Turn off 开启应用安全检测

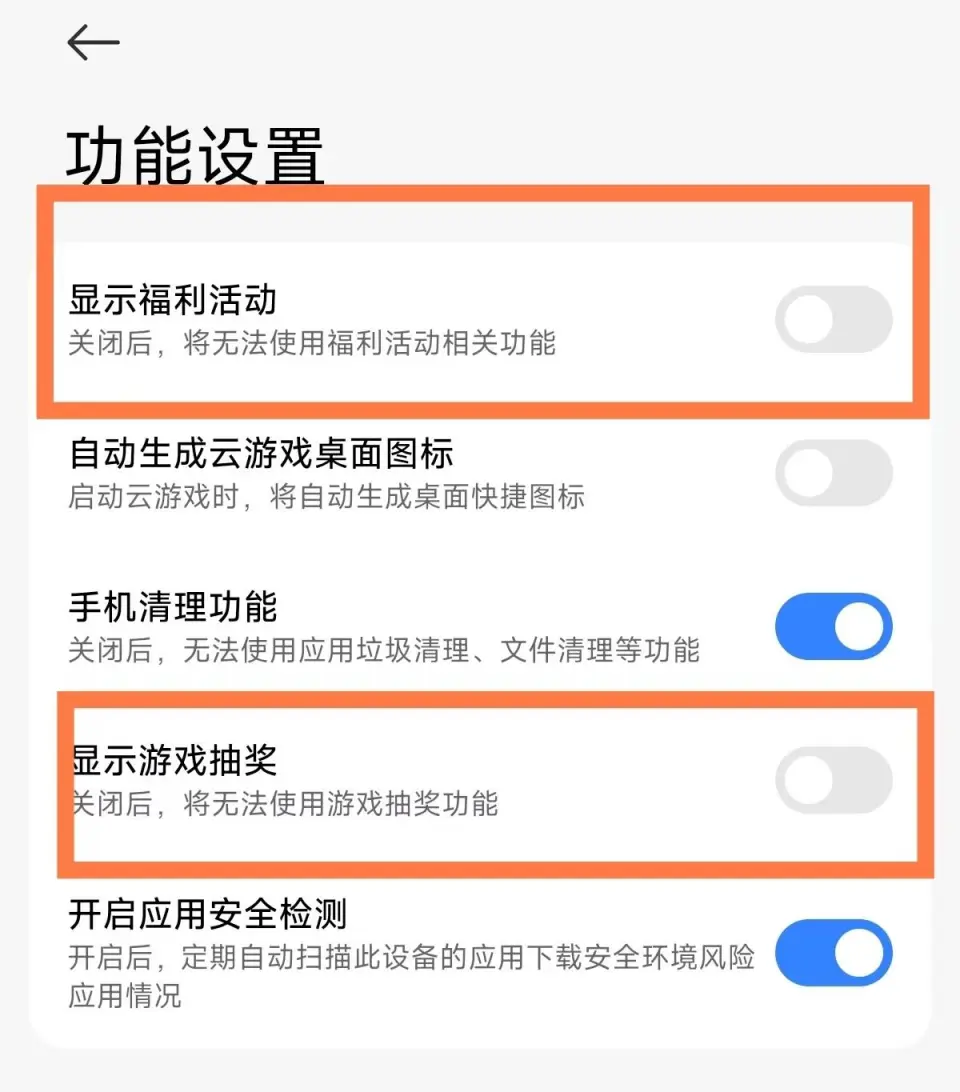click(x=833, y=953)
